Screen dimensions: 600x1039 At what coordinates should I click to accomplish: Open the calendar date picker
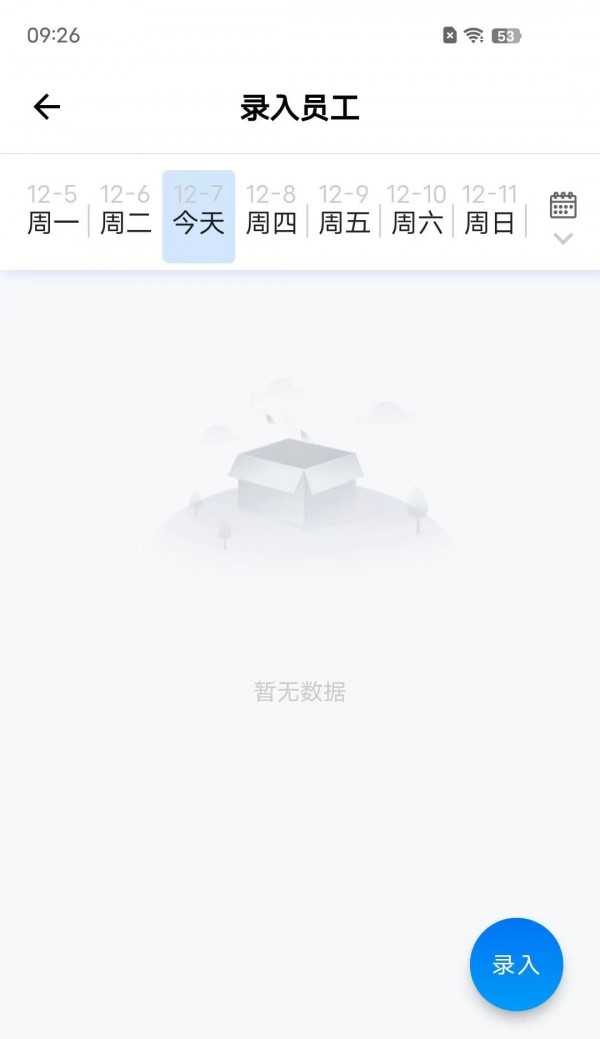(563, 216)
